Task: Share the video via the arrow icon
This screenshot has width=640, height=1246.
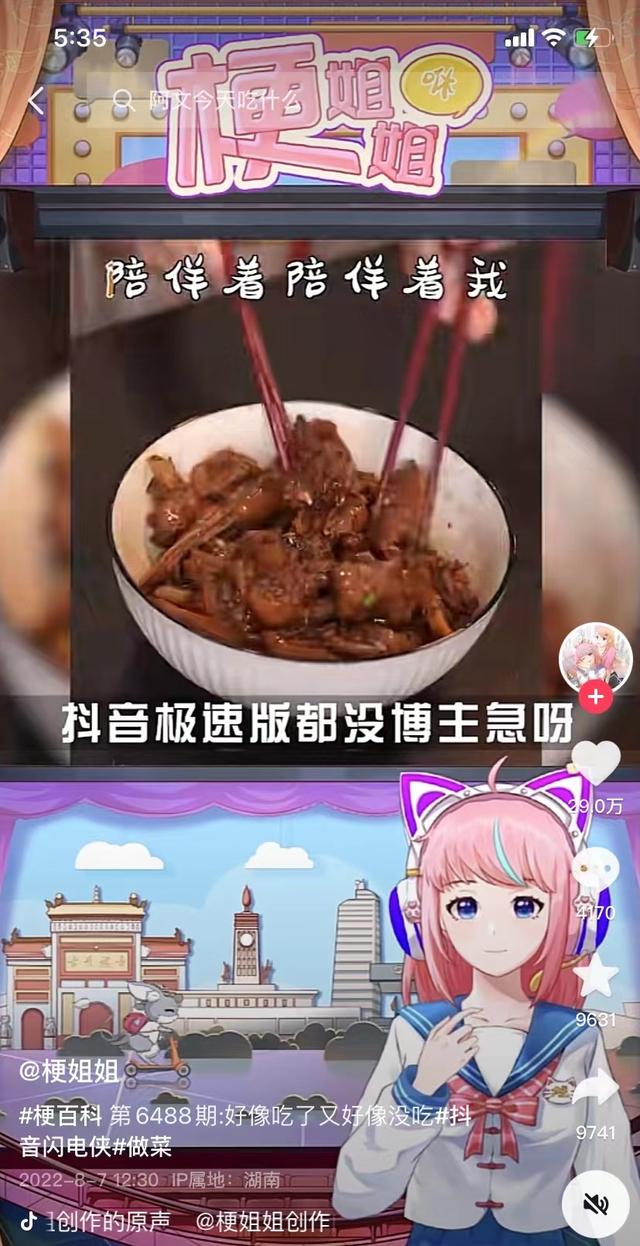Action: click(596, 1088)
